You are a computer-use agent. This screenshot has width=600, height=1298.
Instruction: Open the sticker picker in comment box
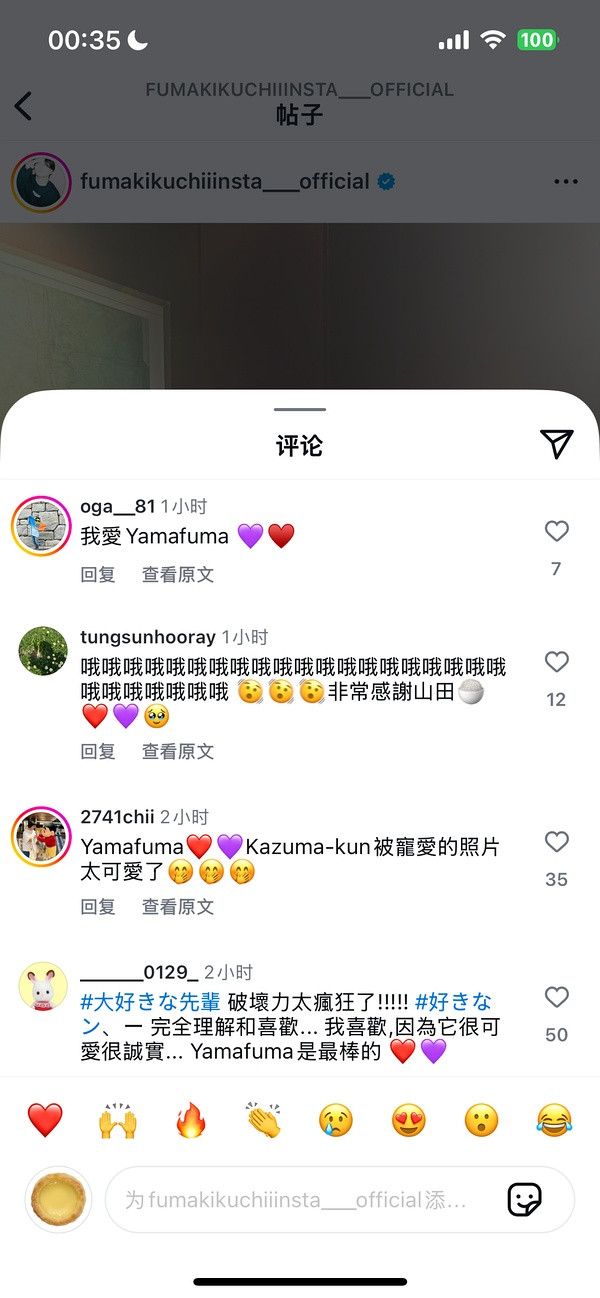[525, 1199]
